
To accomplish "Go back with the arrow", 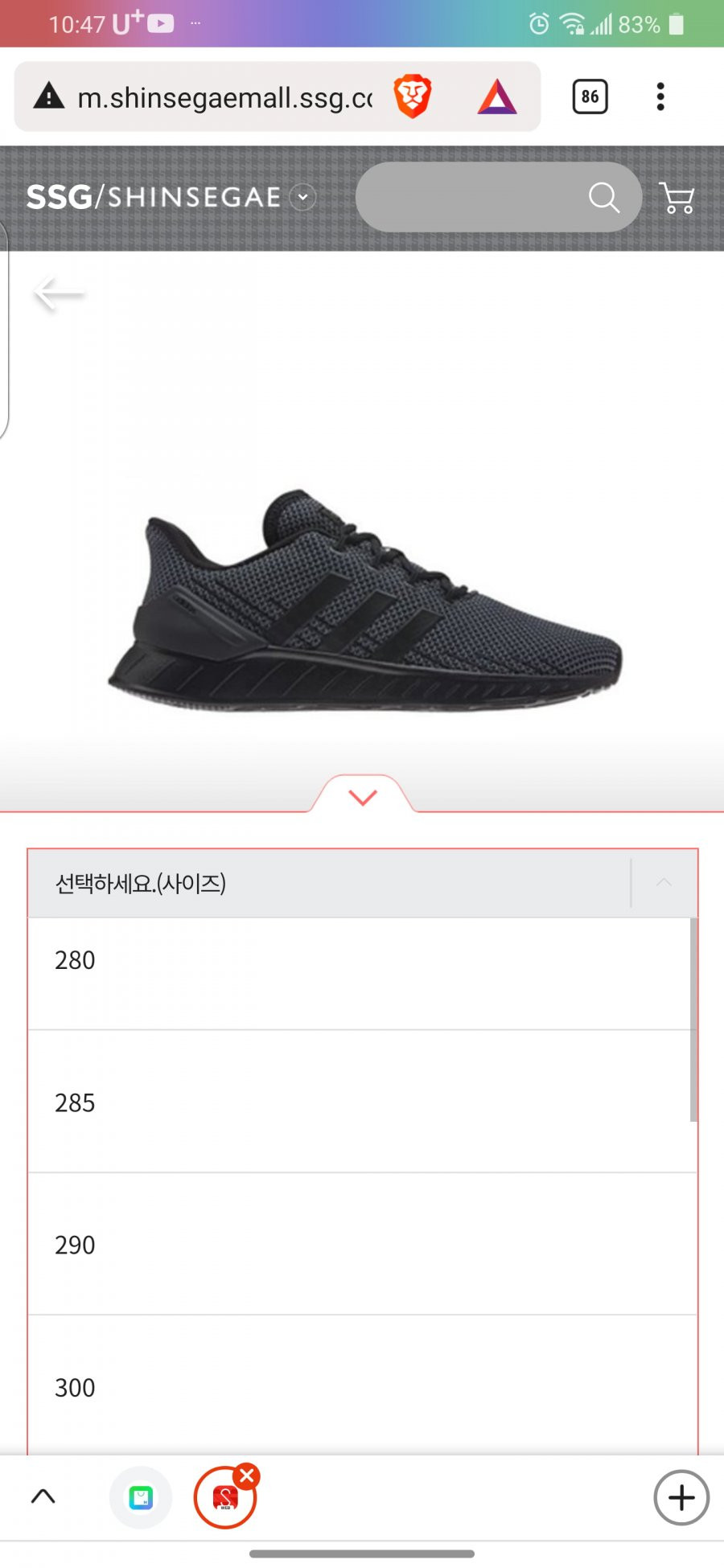I will point(58,294).
